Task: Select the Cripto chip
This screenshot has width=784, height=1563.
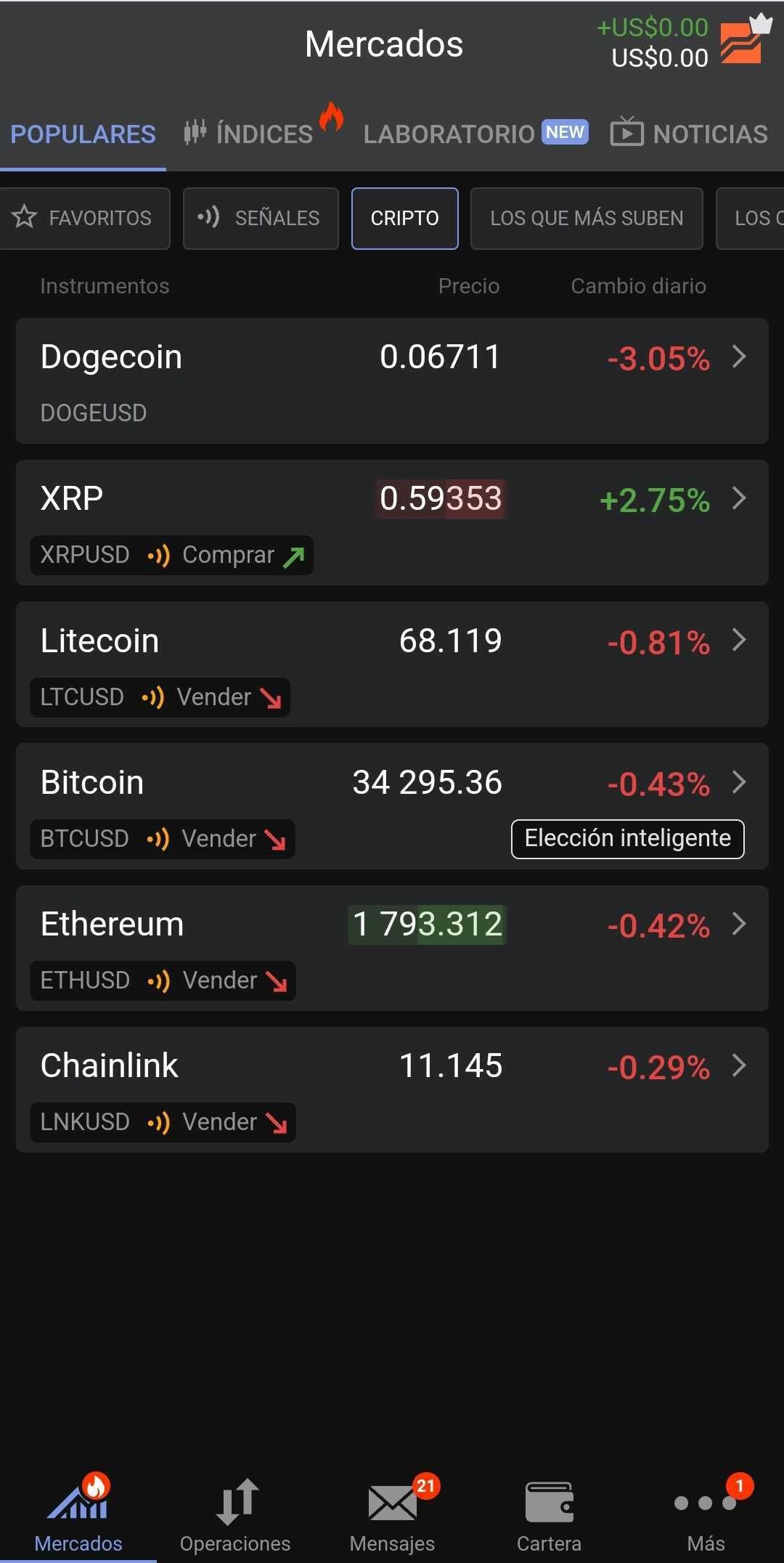Action: click(404, 218)
